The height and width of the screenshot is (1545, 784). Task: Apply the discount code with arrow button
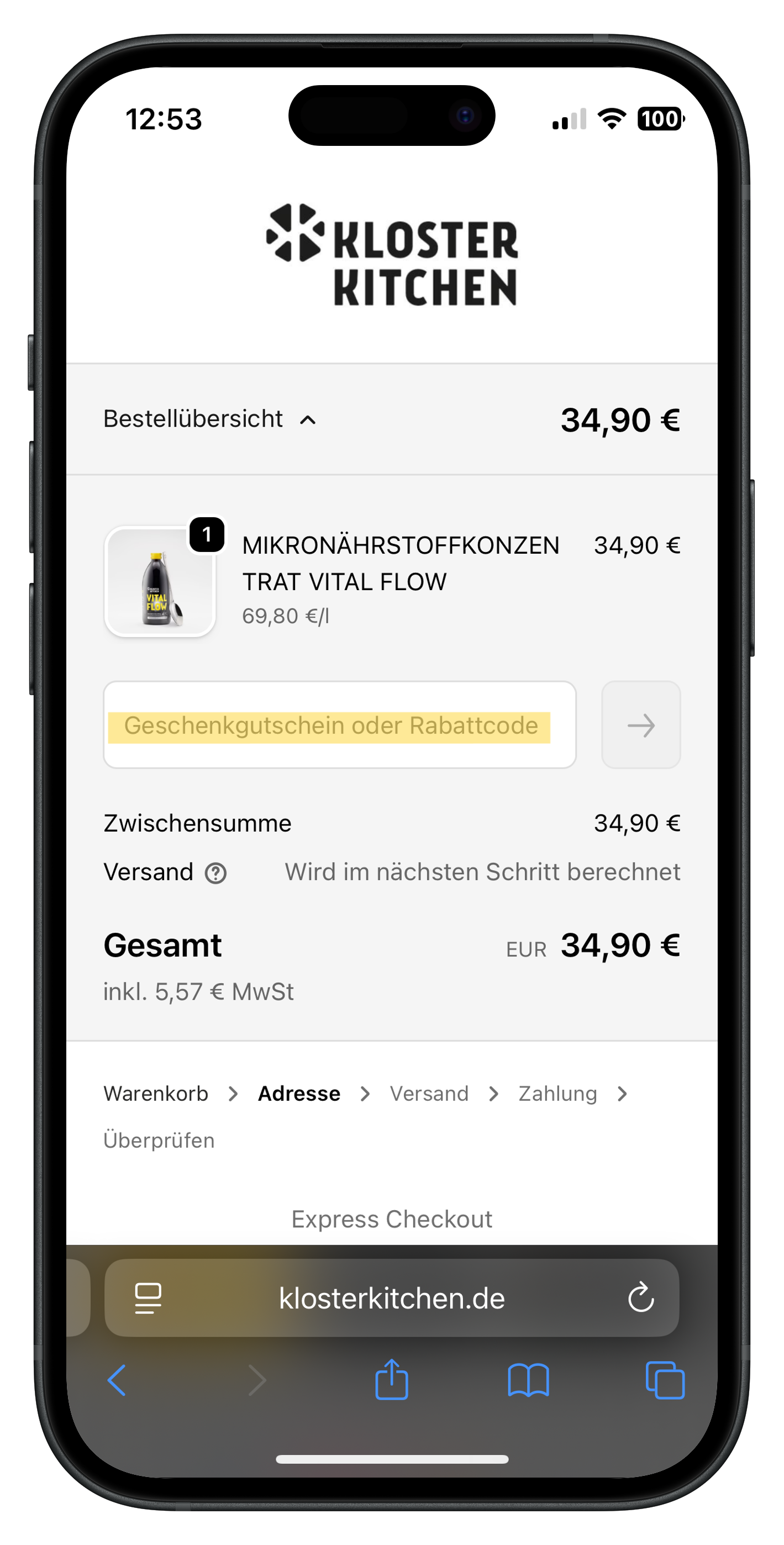pyautogui.click(x=640, y=724)
